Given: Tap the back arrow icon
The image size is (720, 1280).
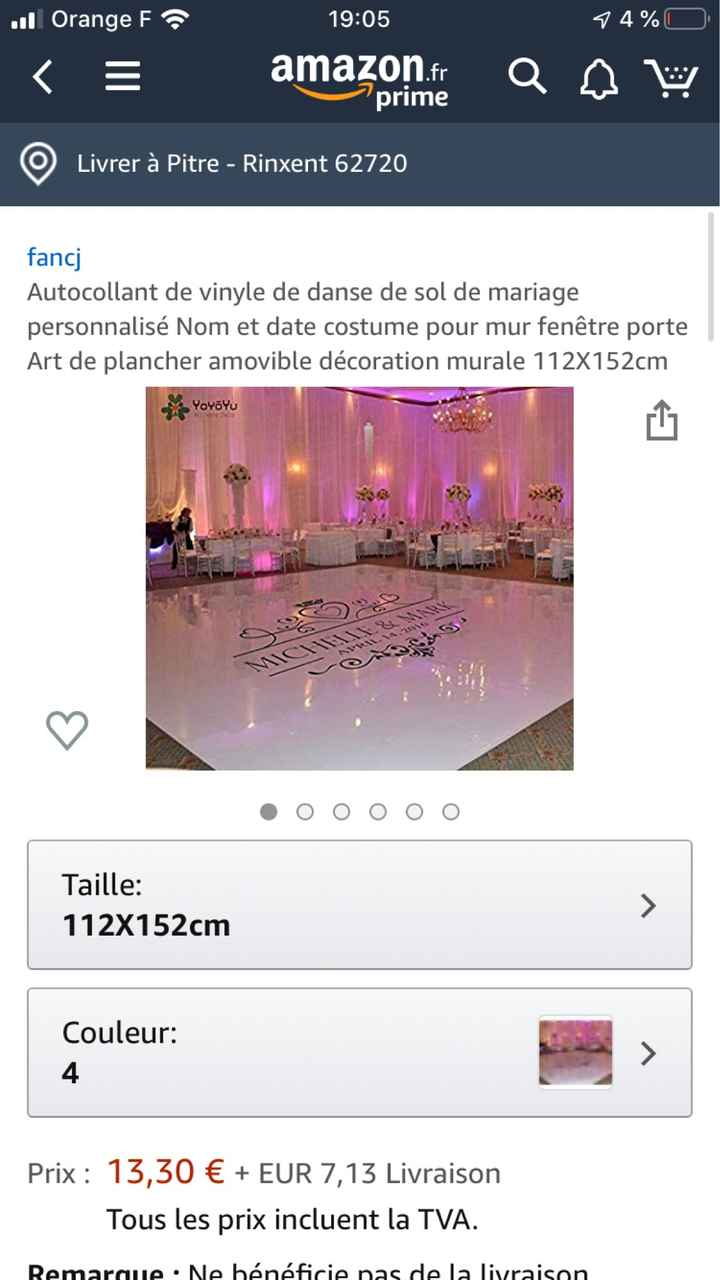Looking at the screenshot, I should [x=42, y=76].
